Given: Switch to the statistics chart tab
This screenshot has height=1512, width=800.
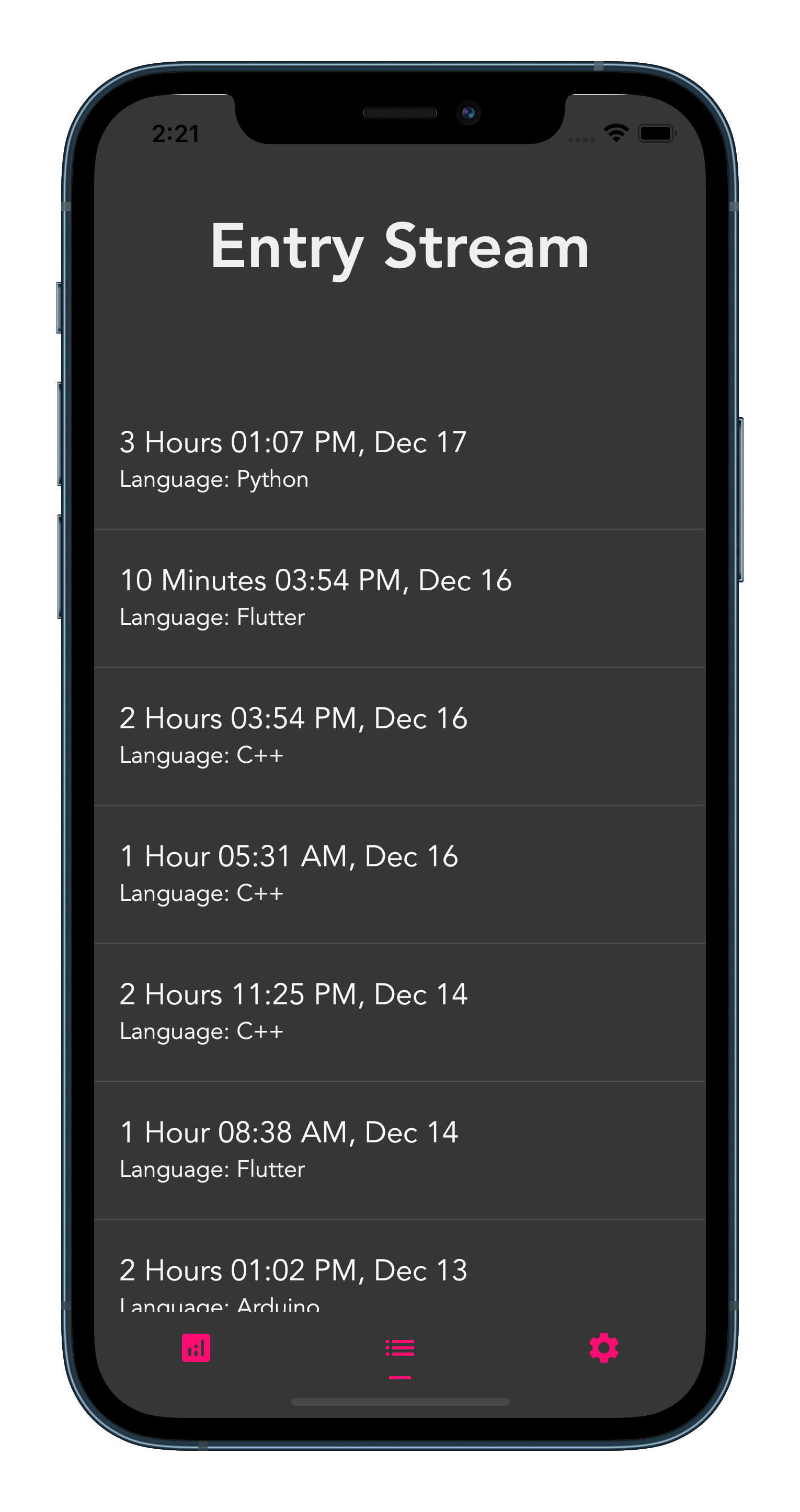Looking at the screenshot, I should [196, 1348].
